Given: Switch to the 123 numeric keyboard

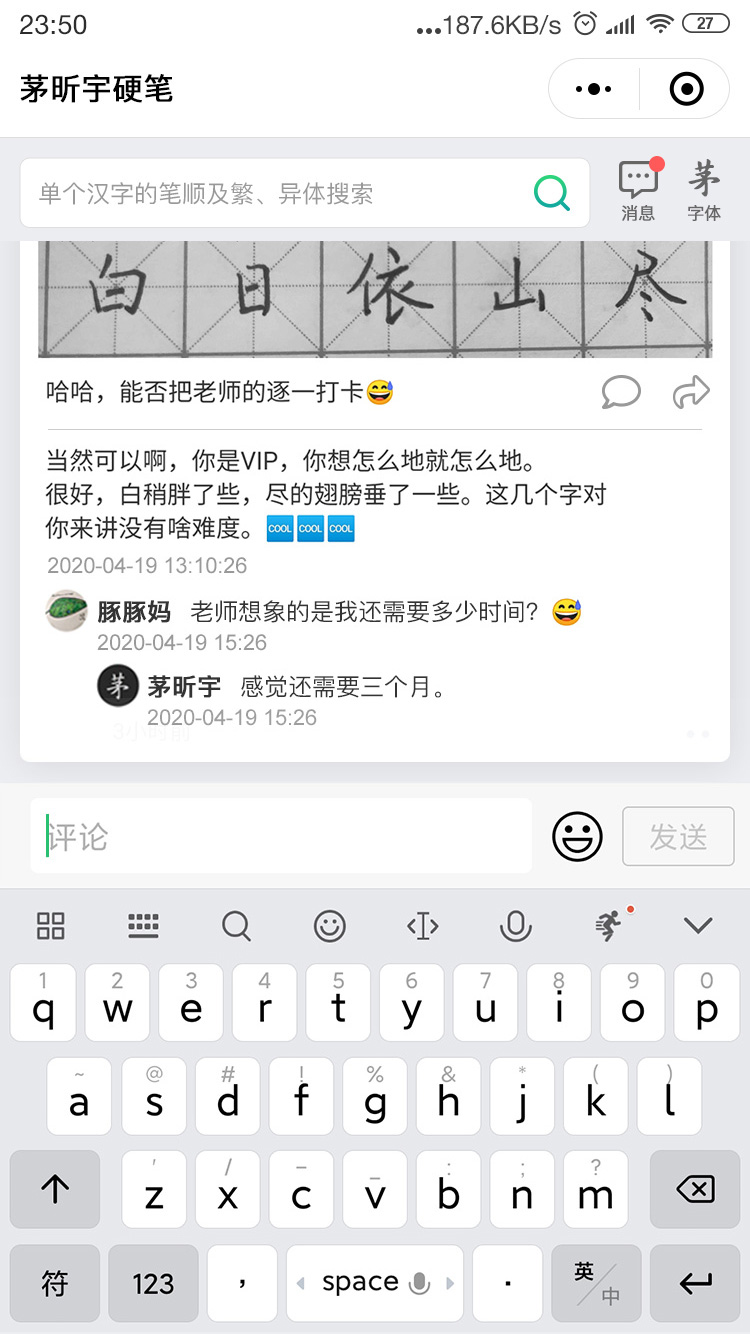Looking at the screenshot, I should (x=153, y=1283).
